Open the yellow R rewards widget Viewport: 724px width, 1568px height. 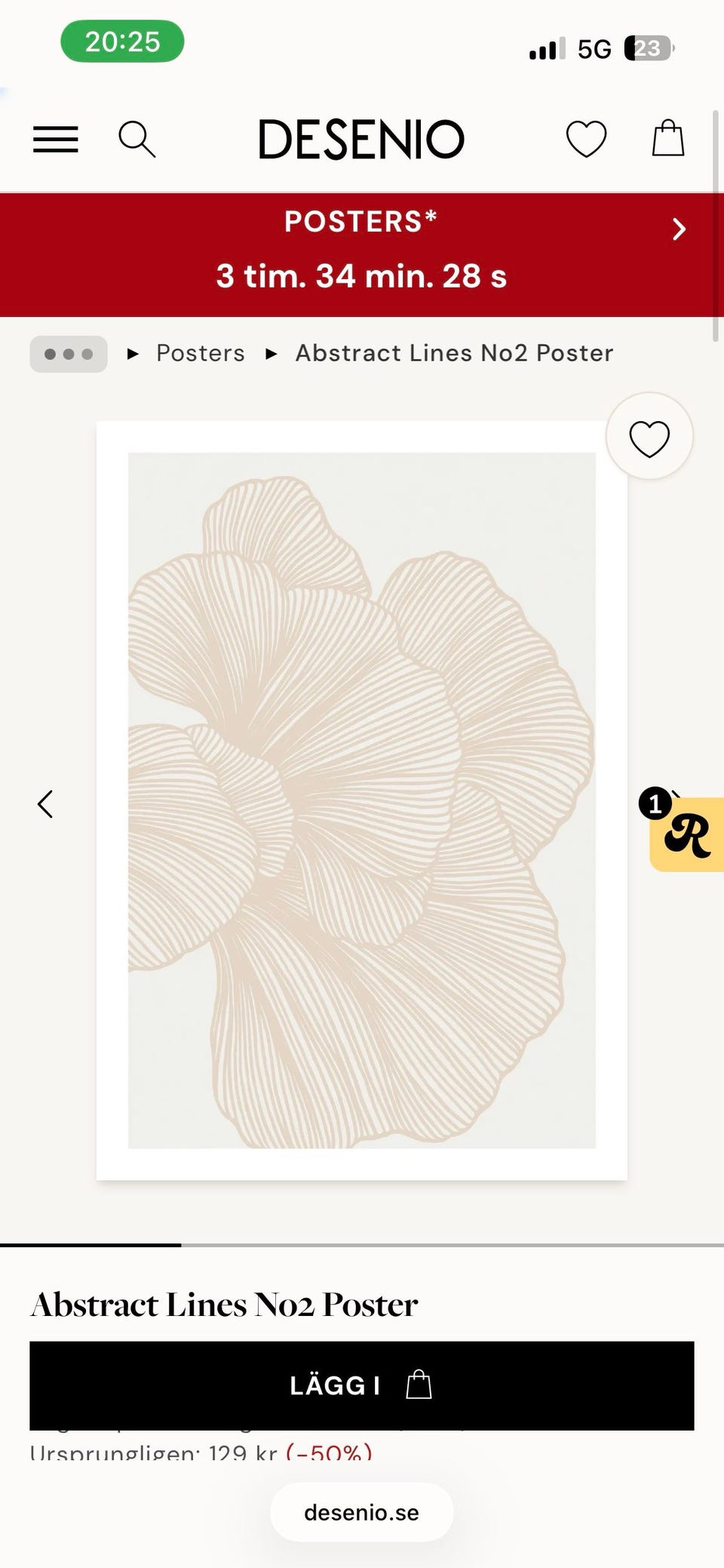coord(687,834)
